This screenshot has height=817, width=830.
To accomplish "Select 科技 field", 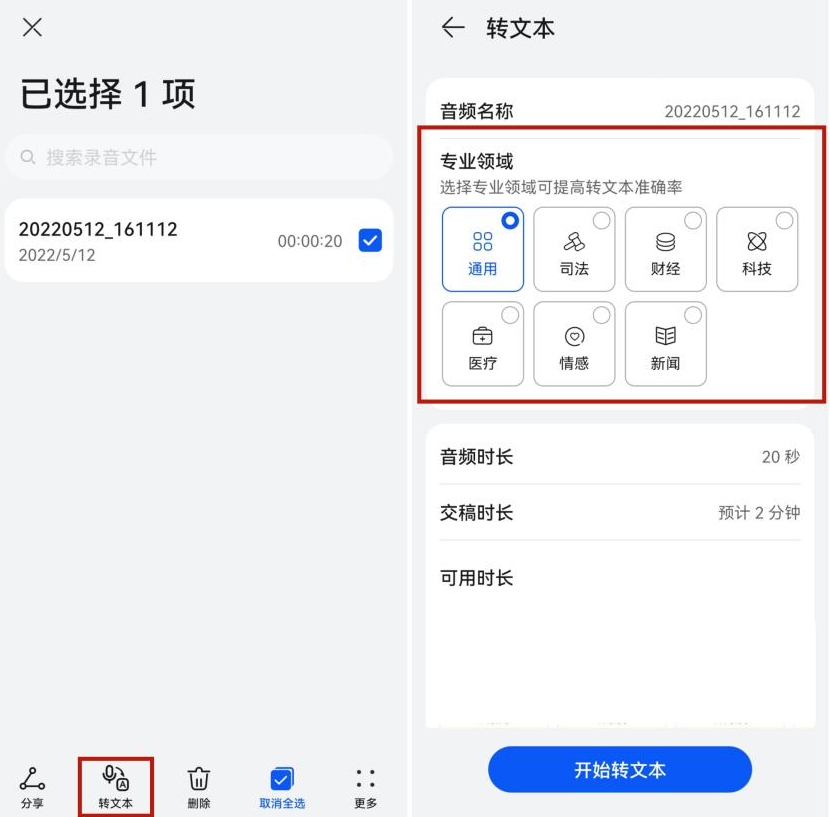I will pyautogui.click(x=757, y=249).
